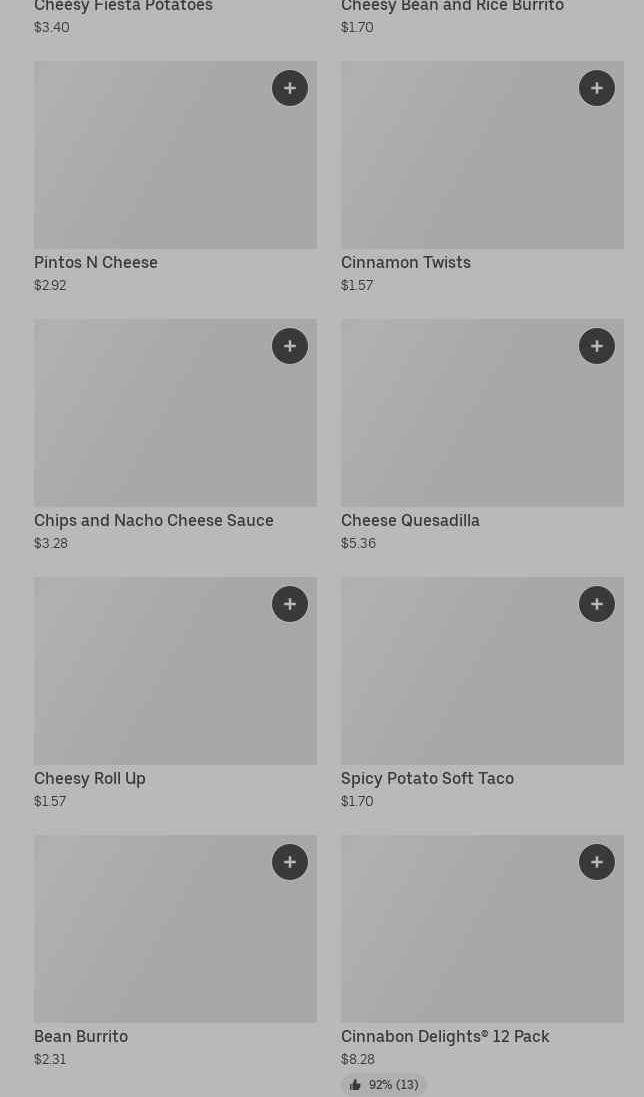The width and height of the screenshot is (644, 1097).
Task: Add Cinnabon Delights 12 Pack
Action: coord(597,863)
